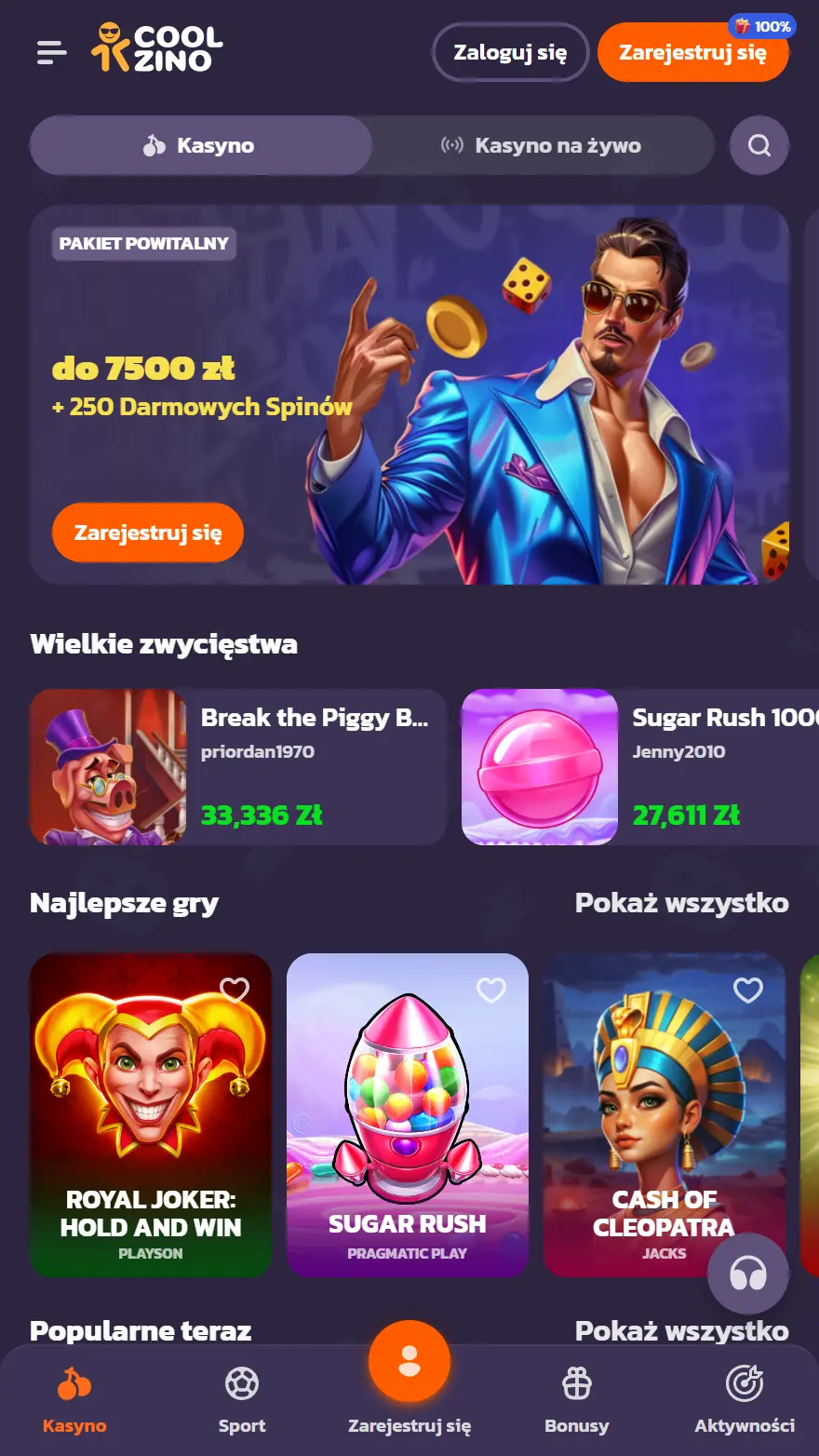
Task: Select the Kasyno segment at top
Action: point(200,145)
